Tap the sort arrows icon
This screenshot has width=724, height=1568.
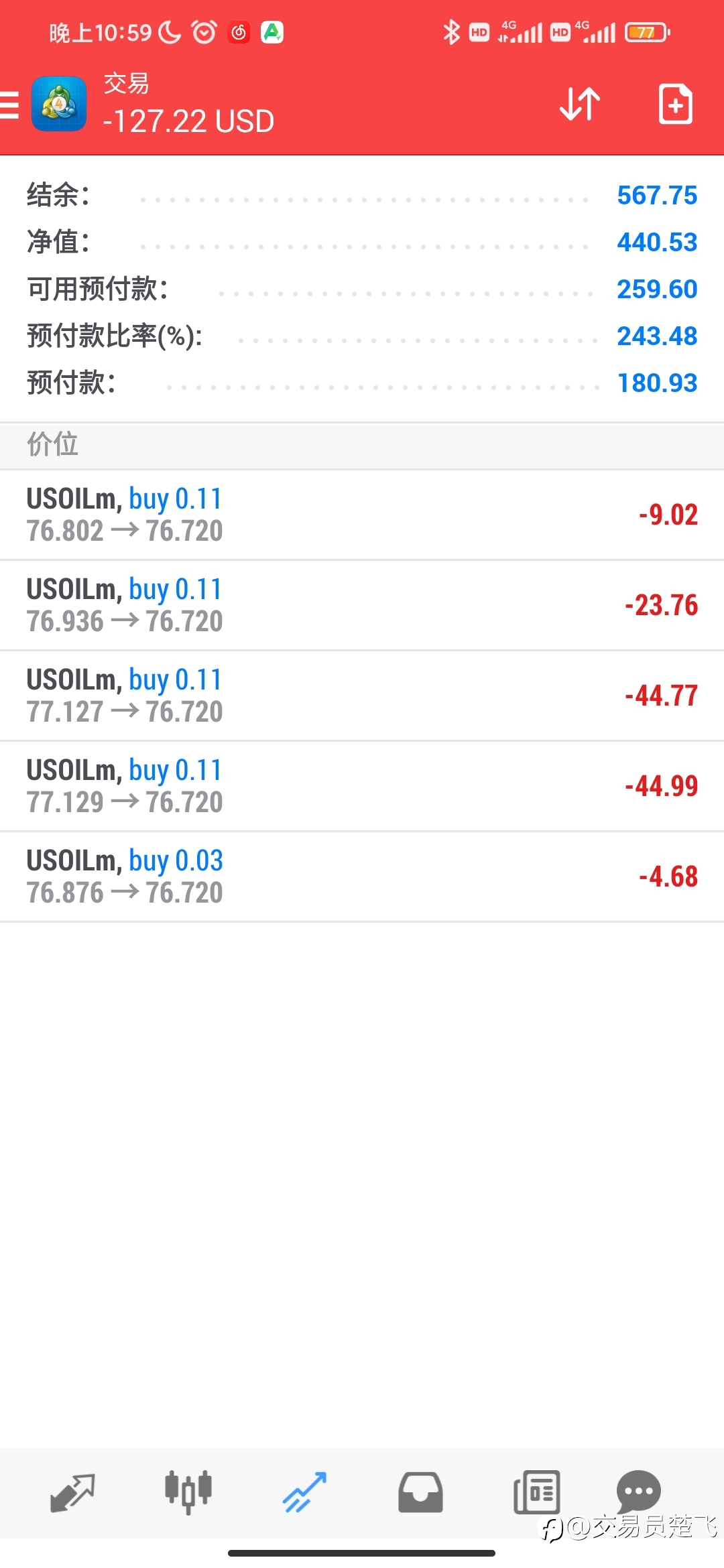click(580, 104)
